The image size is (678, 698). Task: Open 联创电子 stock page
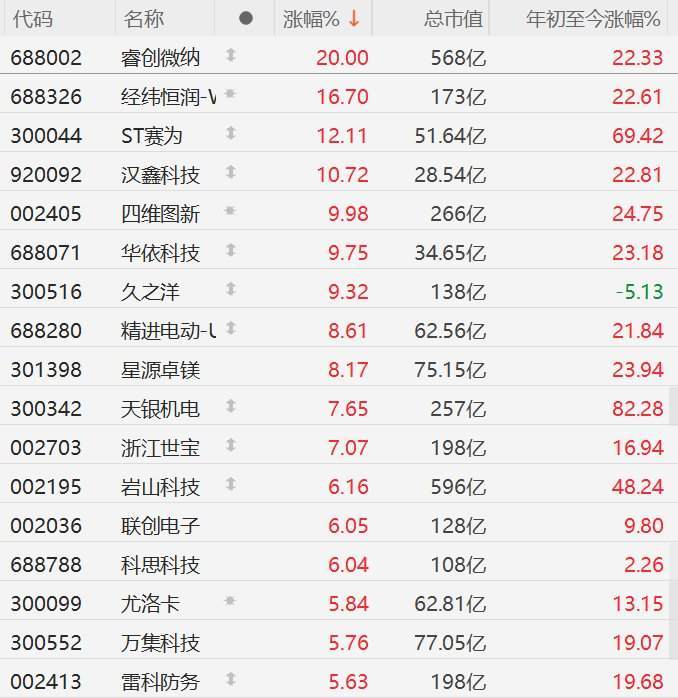(x=160, y=526)
